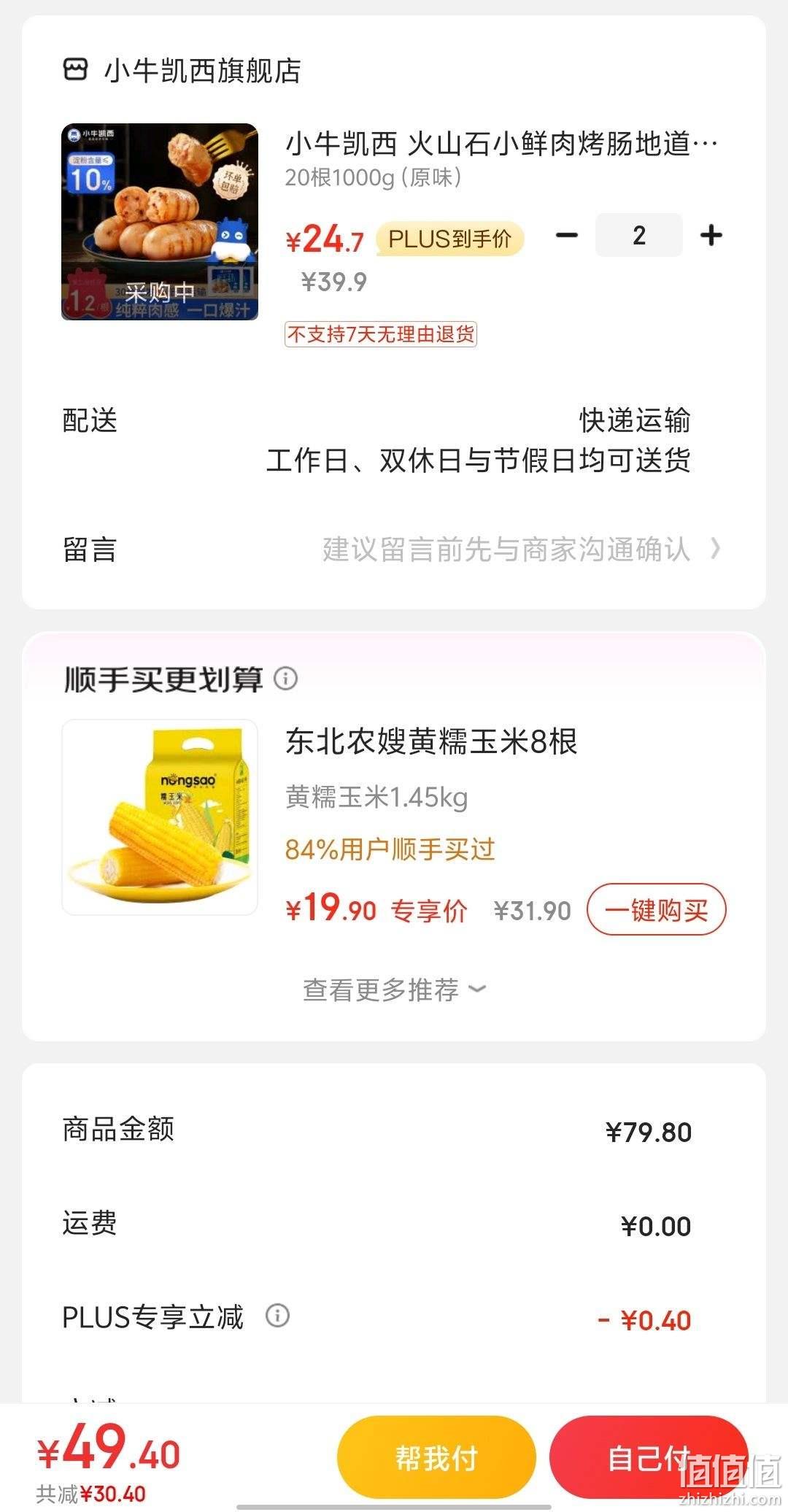Edit the quantity field showing 2
This screenshot has height=1512, width=788.
[x=639, y=235]
